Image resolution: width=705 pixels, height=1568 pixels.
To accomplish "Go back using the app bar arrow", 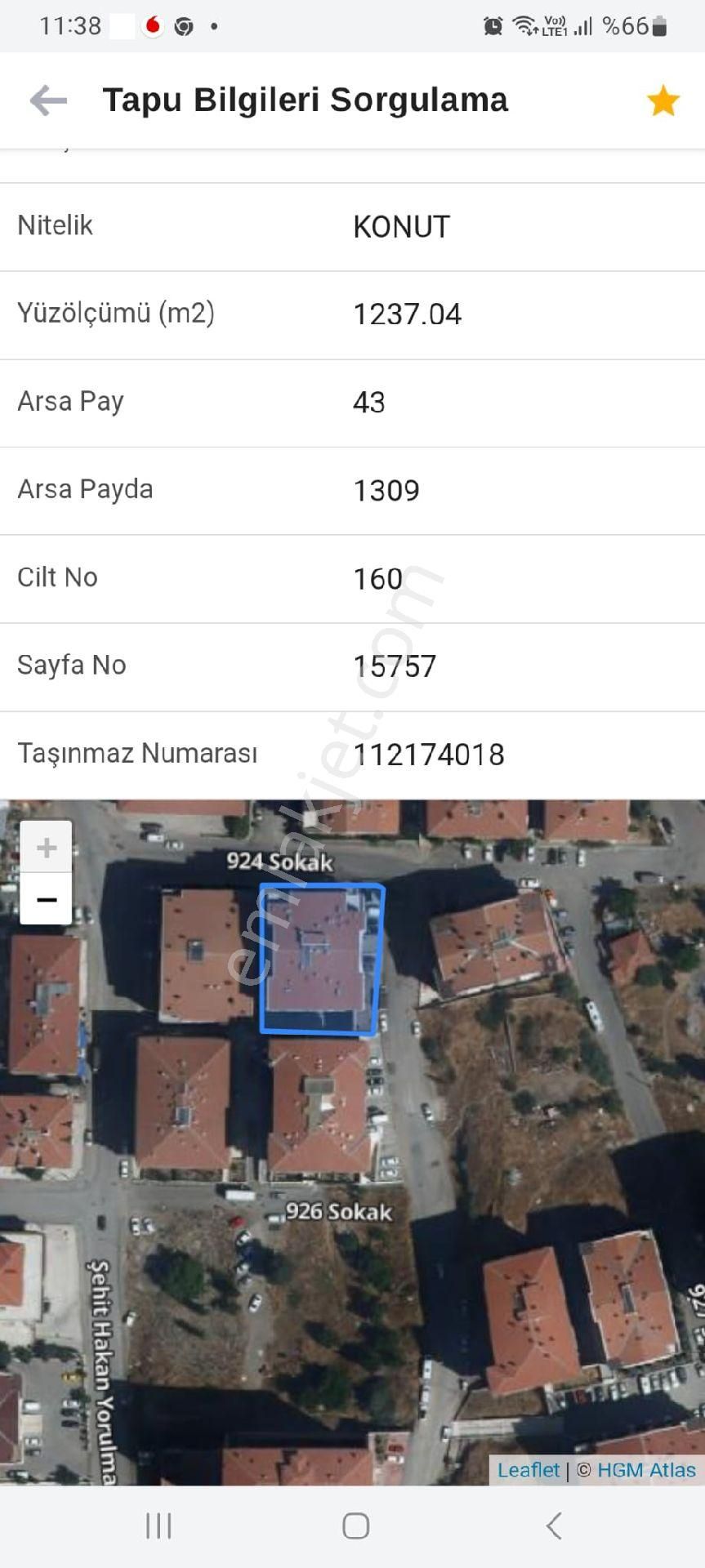I will [x=48, y=100].
